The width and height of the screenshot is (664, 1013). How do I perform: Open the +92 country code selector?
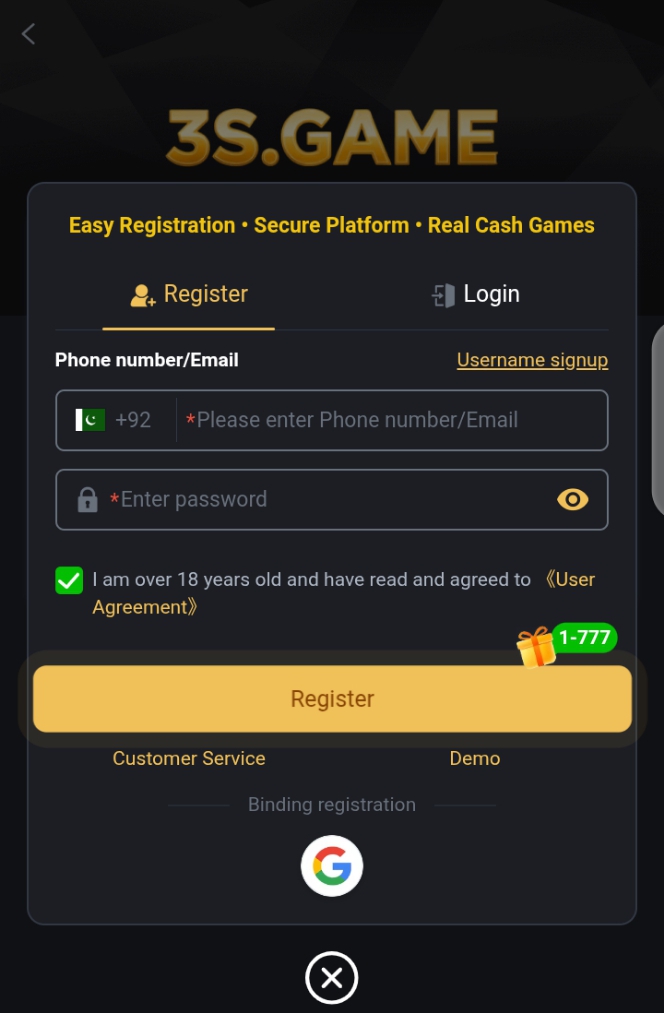[x=114, y=420]
